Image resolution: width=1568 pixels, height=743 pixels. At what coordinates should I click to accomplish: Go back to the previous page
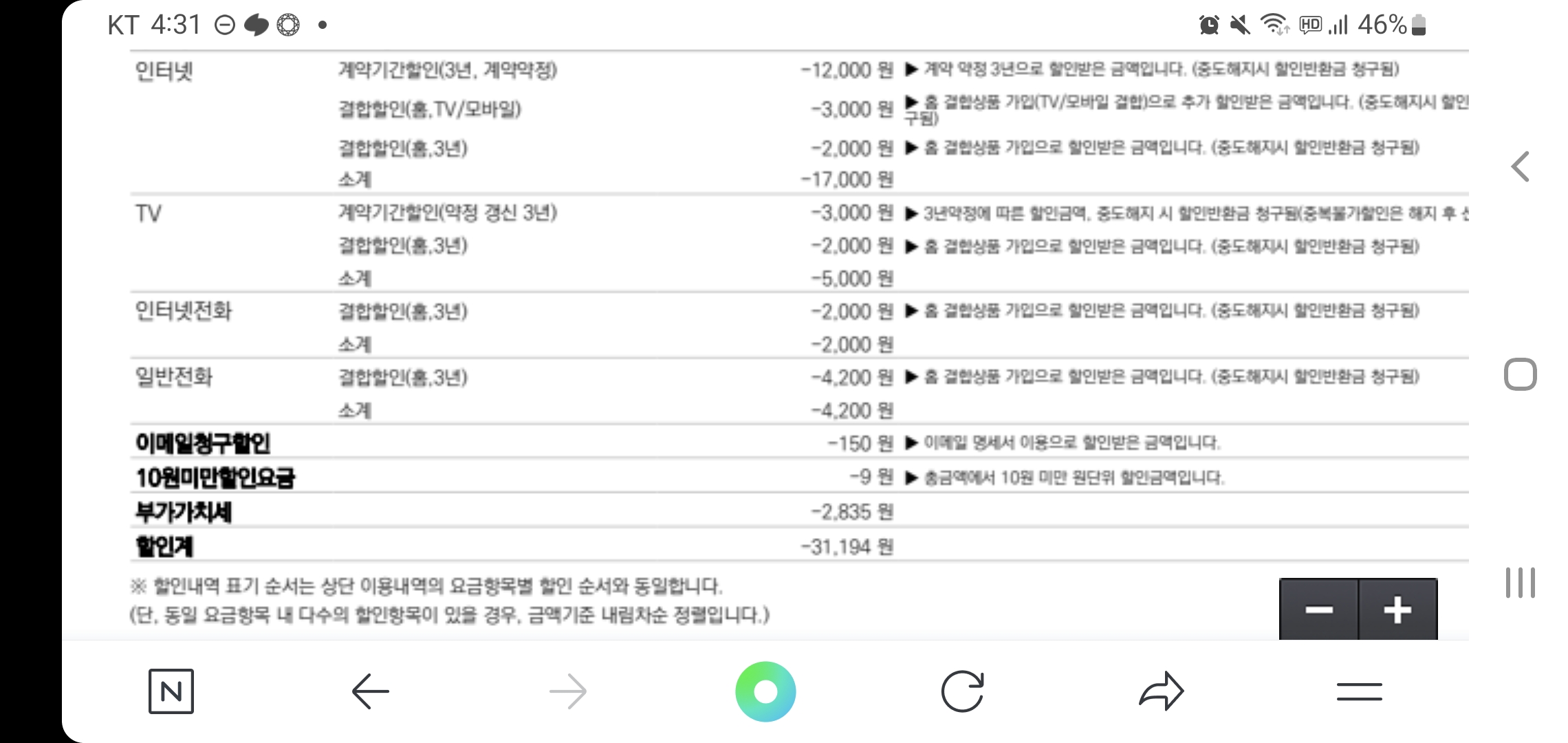pyautogui.click(x=371, y=691)
